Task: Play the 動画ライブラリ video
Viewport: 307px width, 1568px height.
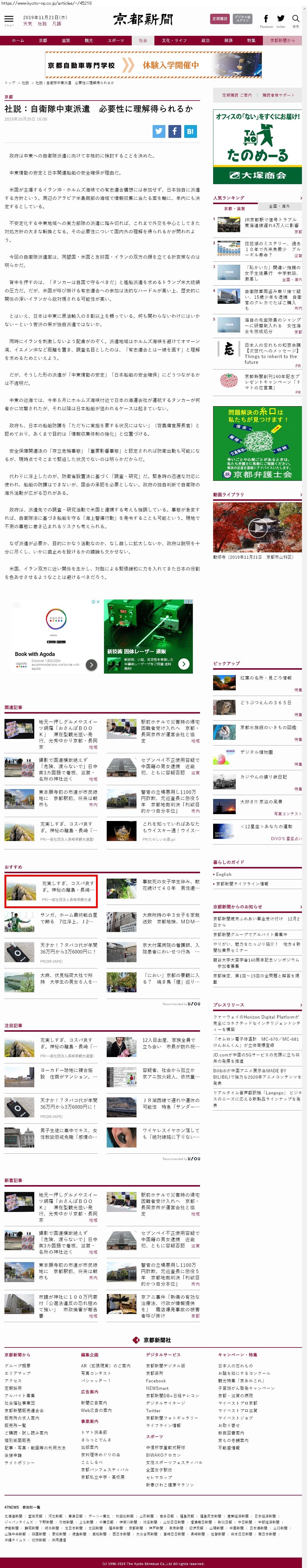Action: (x=257, y=527)
